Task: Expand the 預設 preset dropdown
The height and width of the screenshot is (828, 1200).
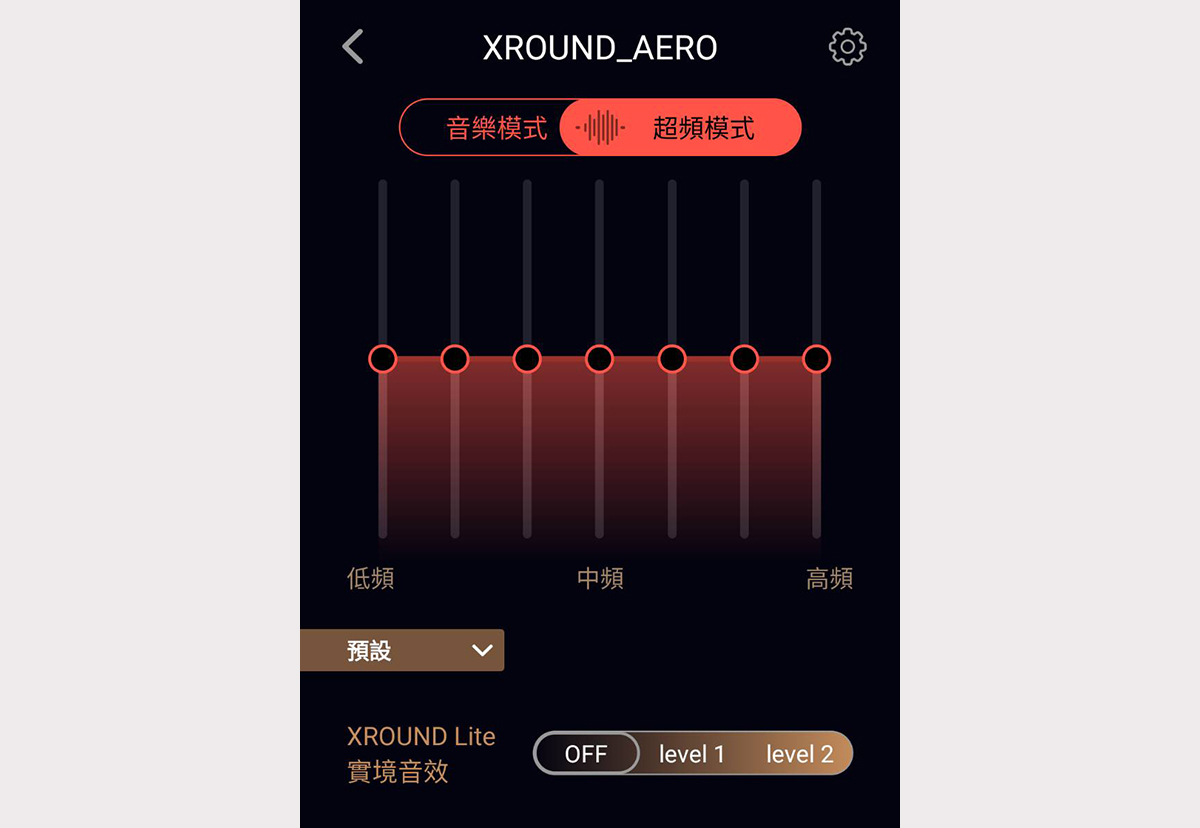Action: tap(402, 651)
